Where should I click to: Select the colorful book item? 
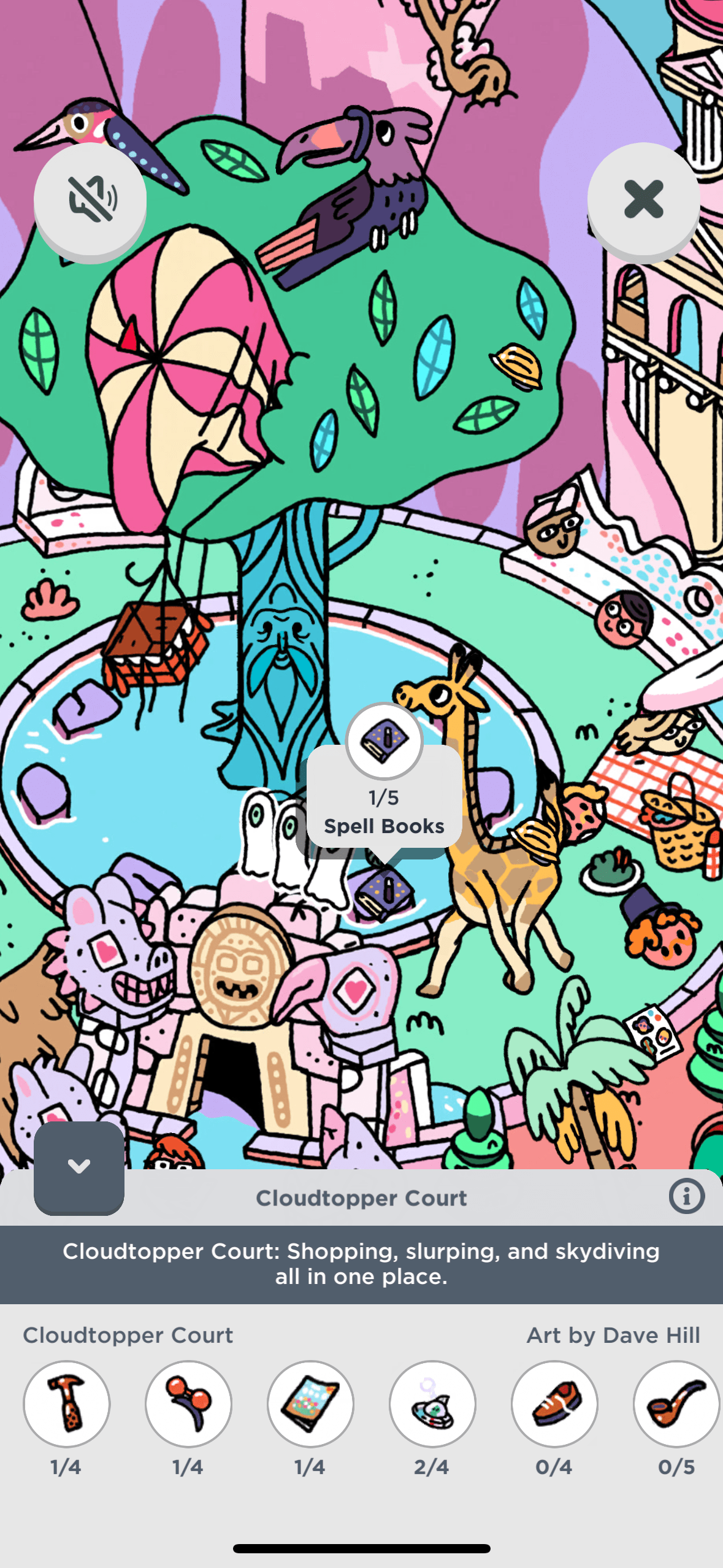coord(310,1404)
